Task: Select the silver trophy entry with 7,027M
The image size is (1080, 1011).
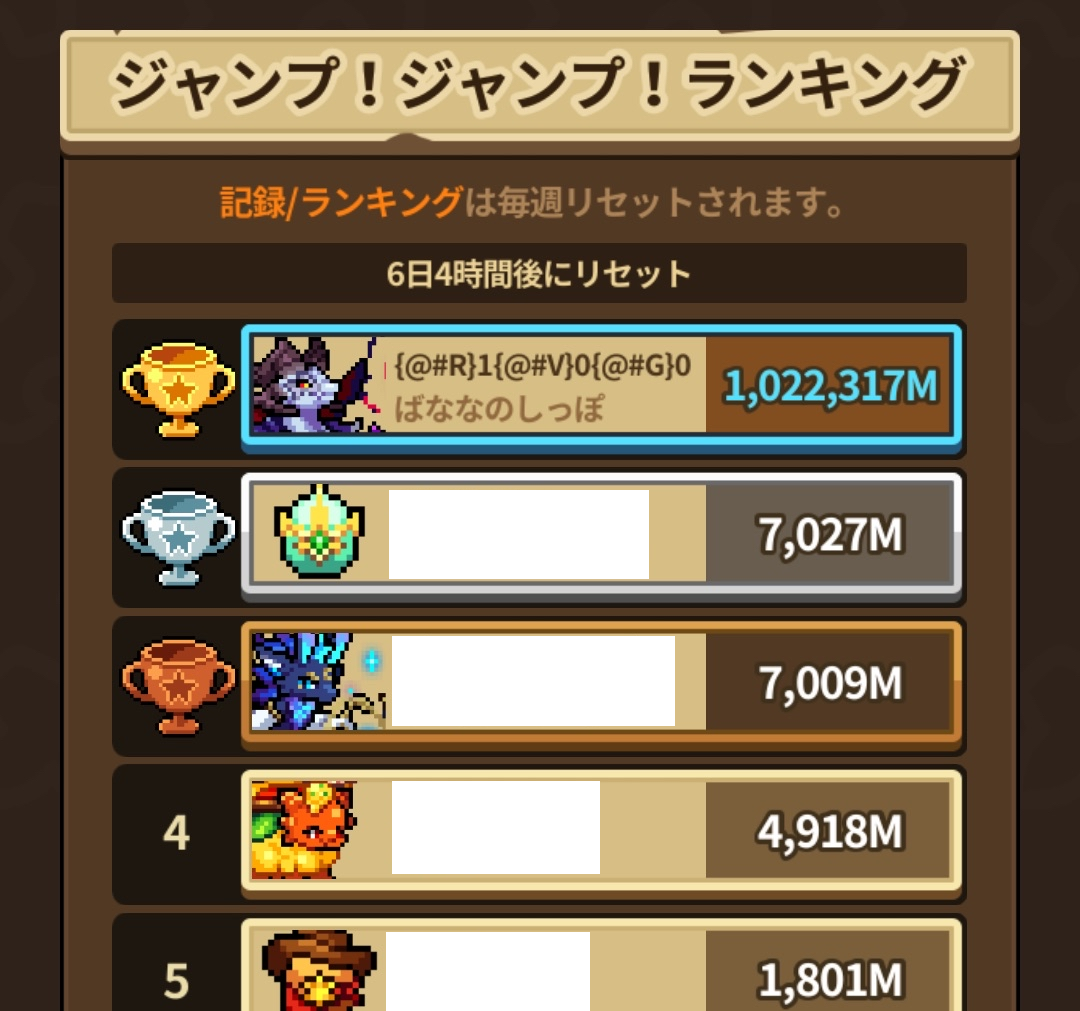Action: 600,535
